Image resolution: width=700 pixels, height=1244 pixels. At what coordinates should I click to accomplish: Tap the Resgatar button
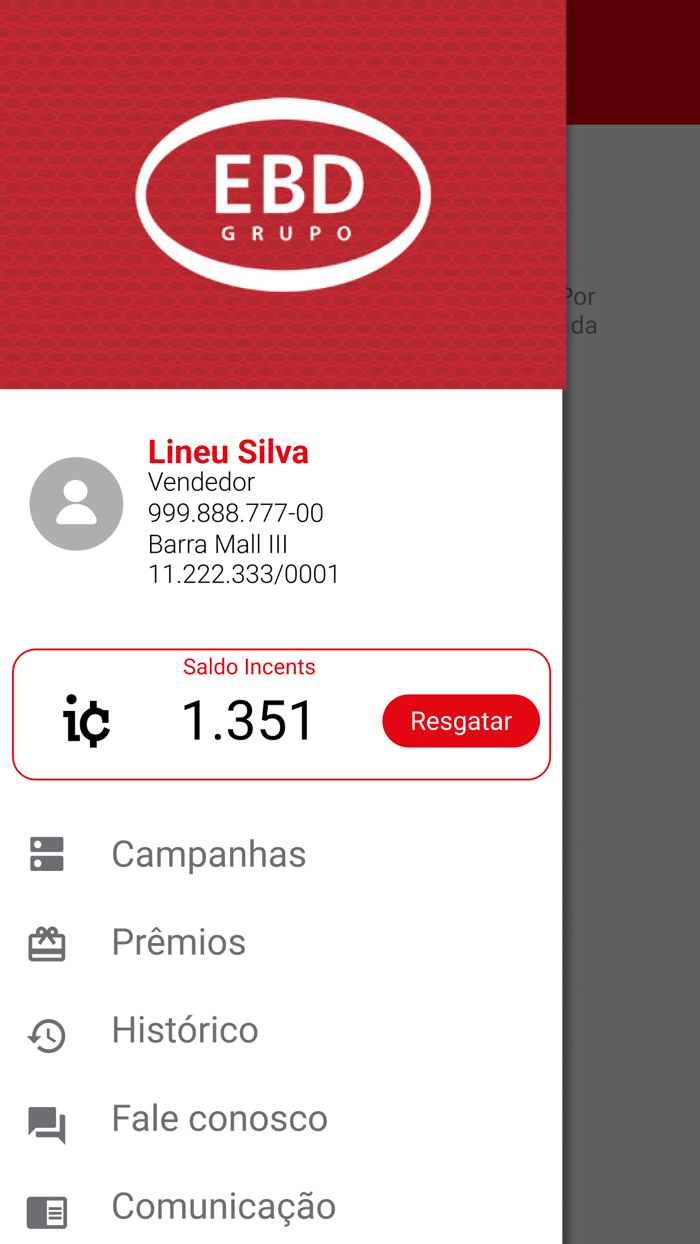pyautogui.click(x=460, y=721)
